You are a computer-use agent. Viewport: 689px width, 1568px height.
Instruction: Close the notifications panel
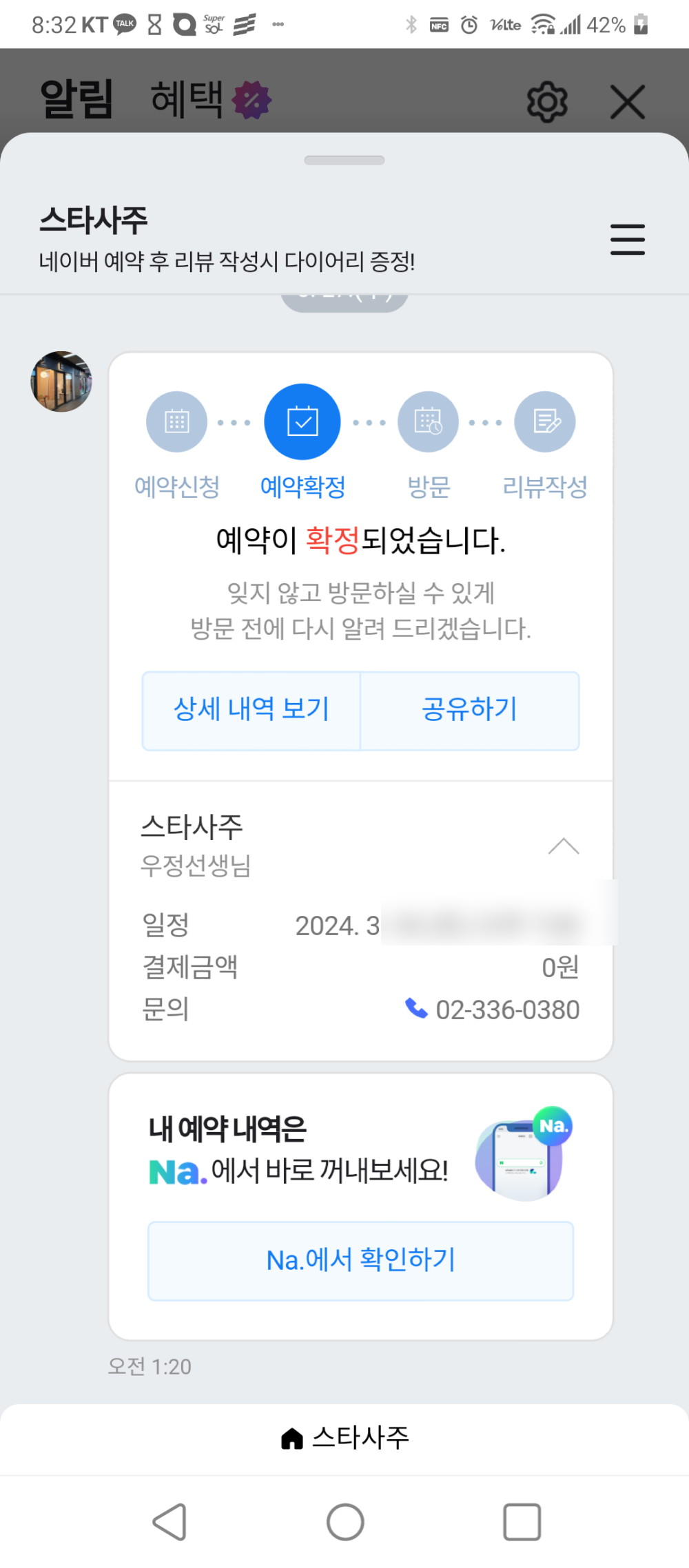point(628,102)
